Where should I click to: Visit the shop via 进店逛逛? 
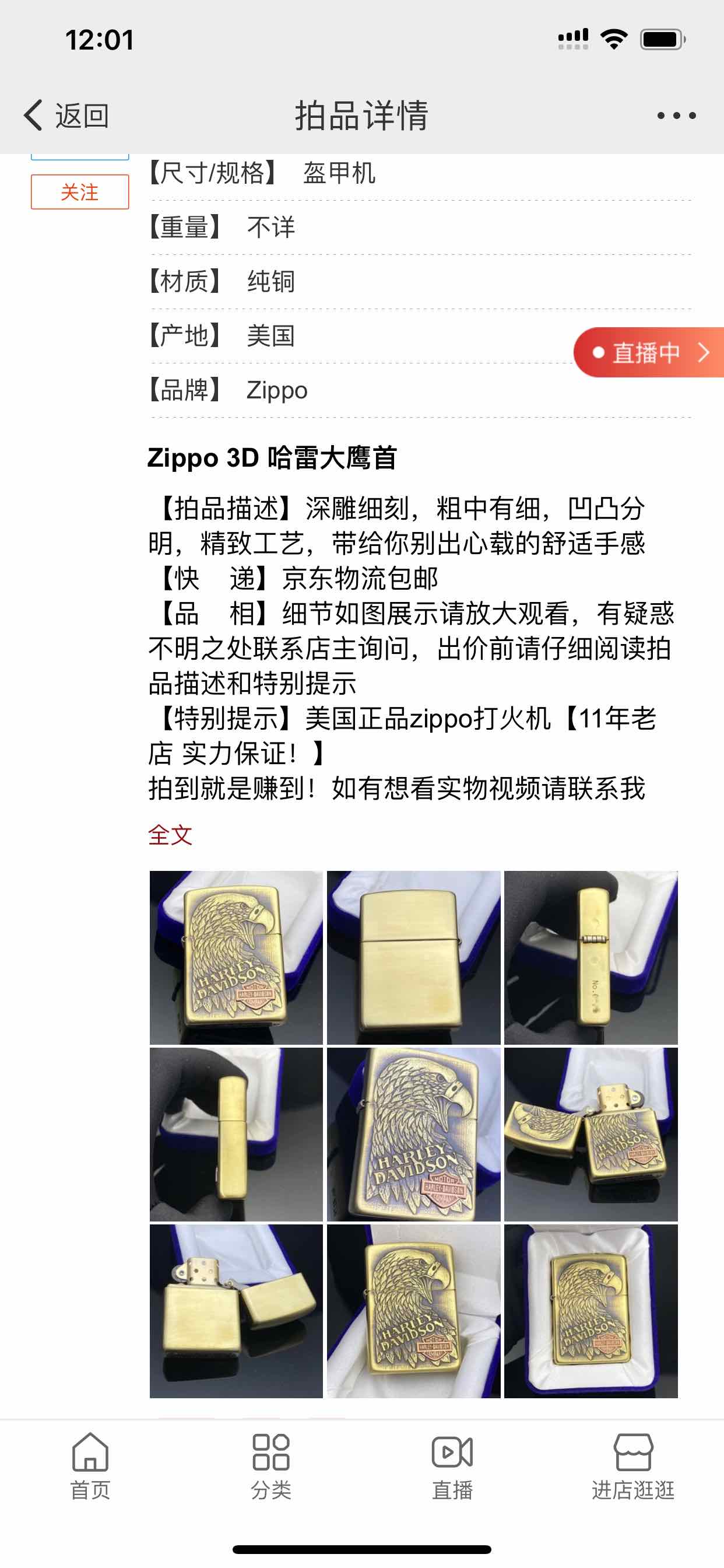coord(632,1466)
